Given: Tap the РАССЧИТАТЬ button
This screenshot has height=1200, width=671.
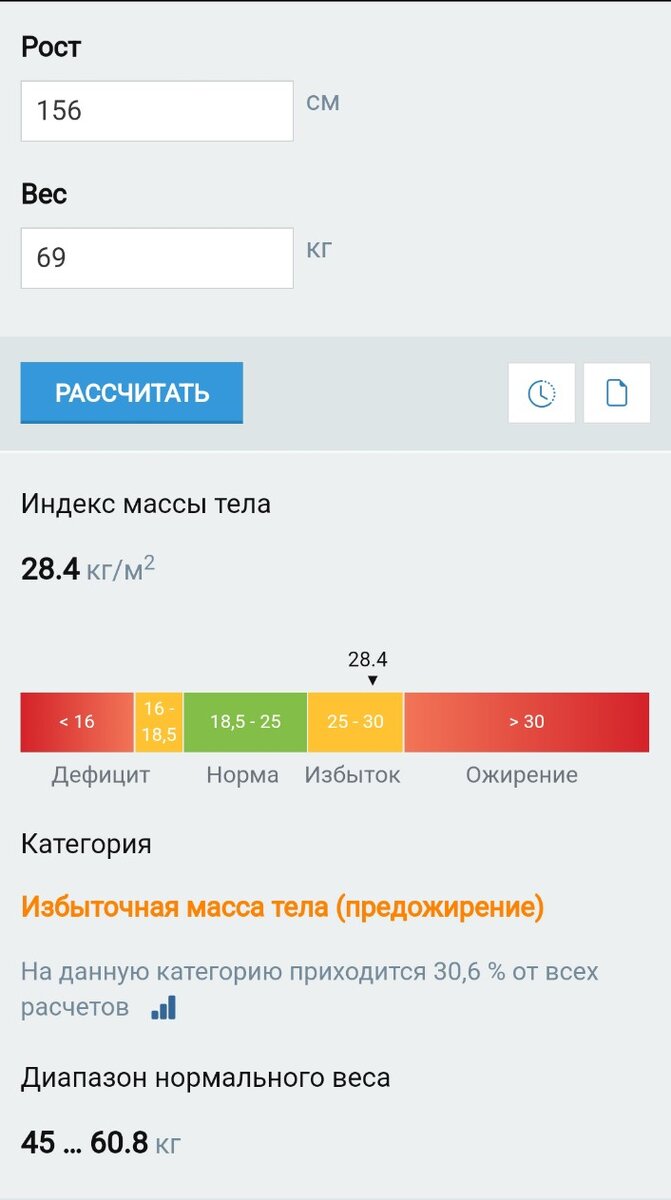Looking at the screenshot, I should (x=132, y=393).
